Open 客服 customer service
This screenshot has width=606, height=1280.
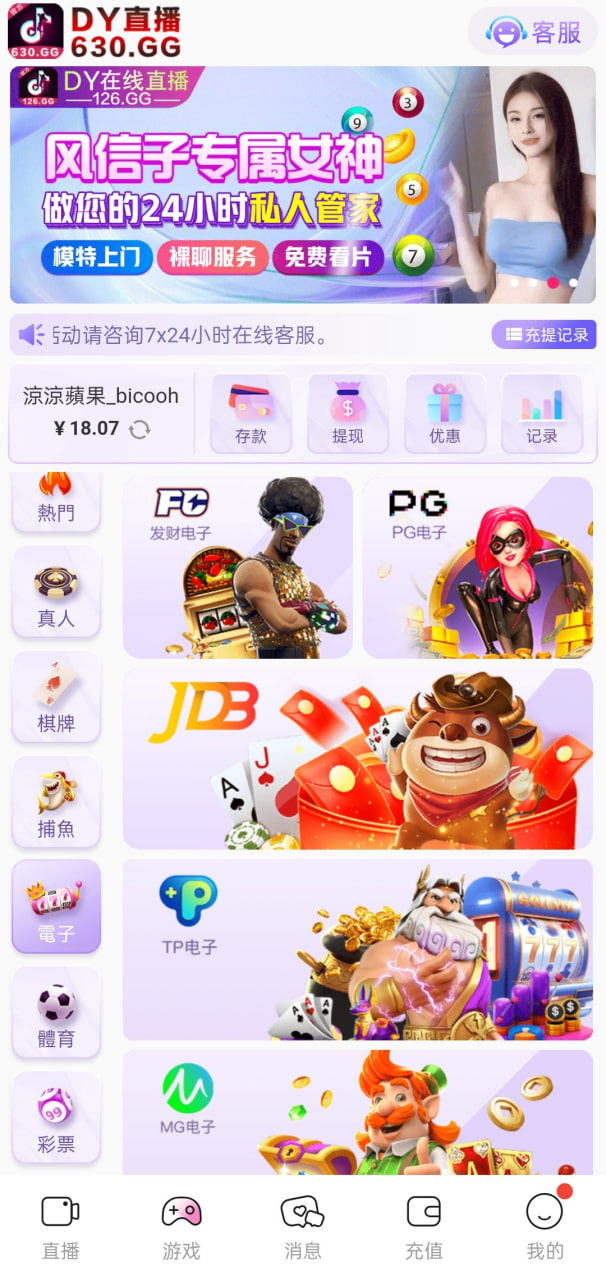533,33
